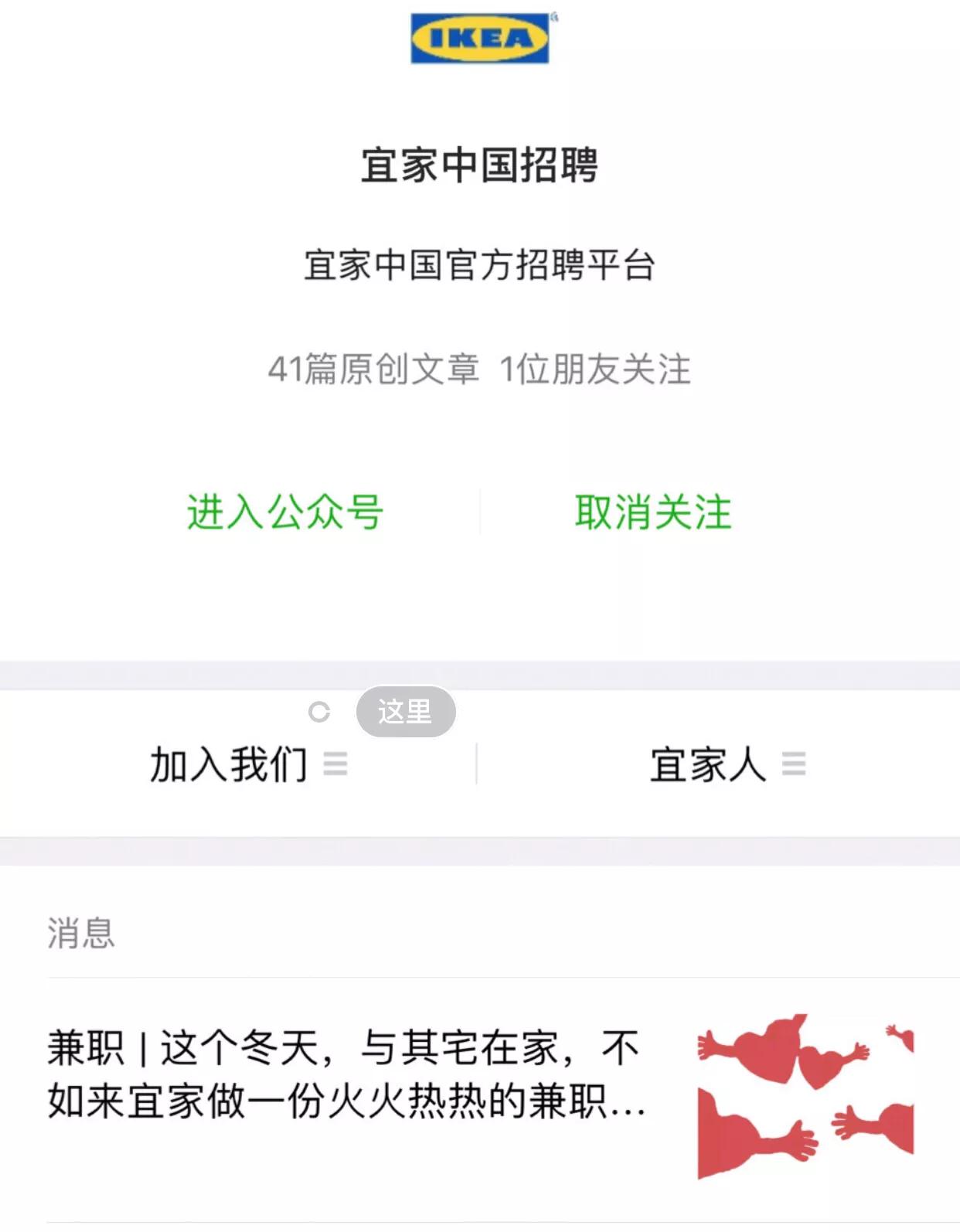
Task: Expand the hamburger dropdown under 加入我们
Action: 335,765
